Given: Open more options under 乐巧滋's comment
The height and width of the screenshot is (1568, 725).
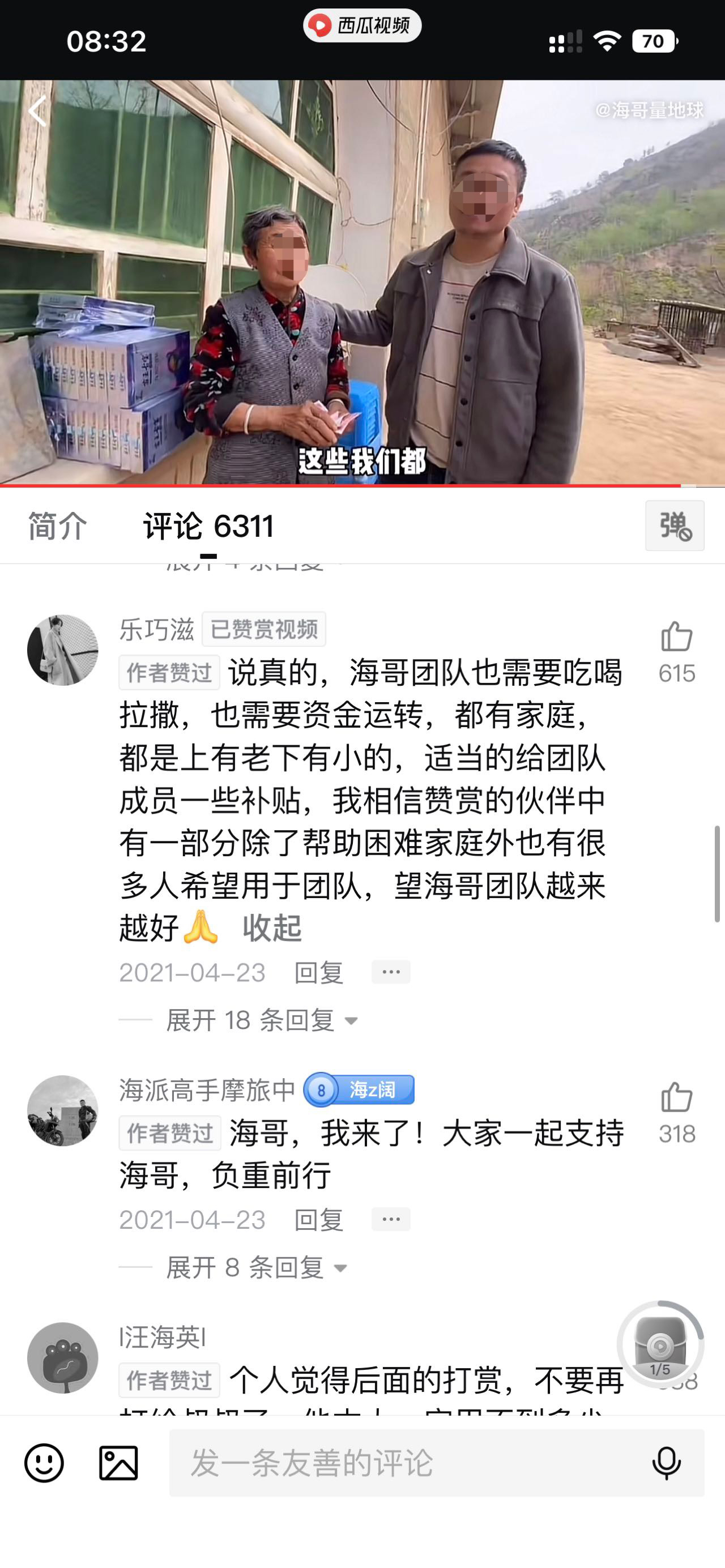Looking at the screenshot, I should [x=391, y=972].
